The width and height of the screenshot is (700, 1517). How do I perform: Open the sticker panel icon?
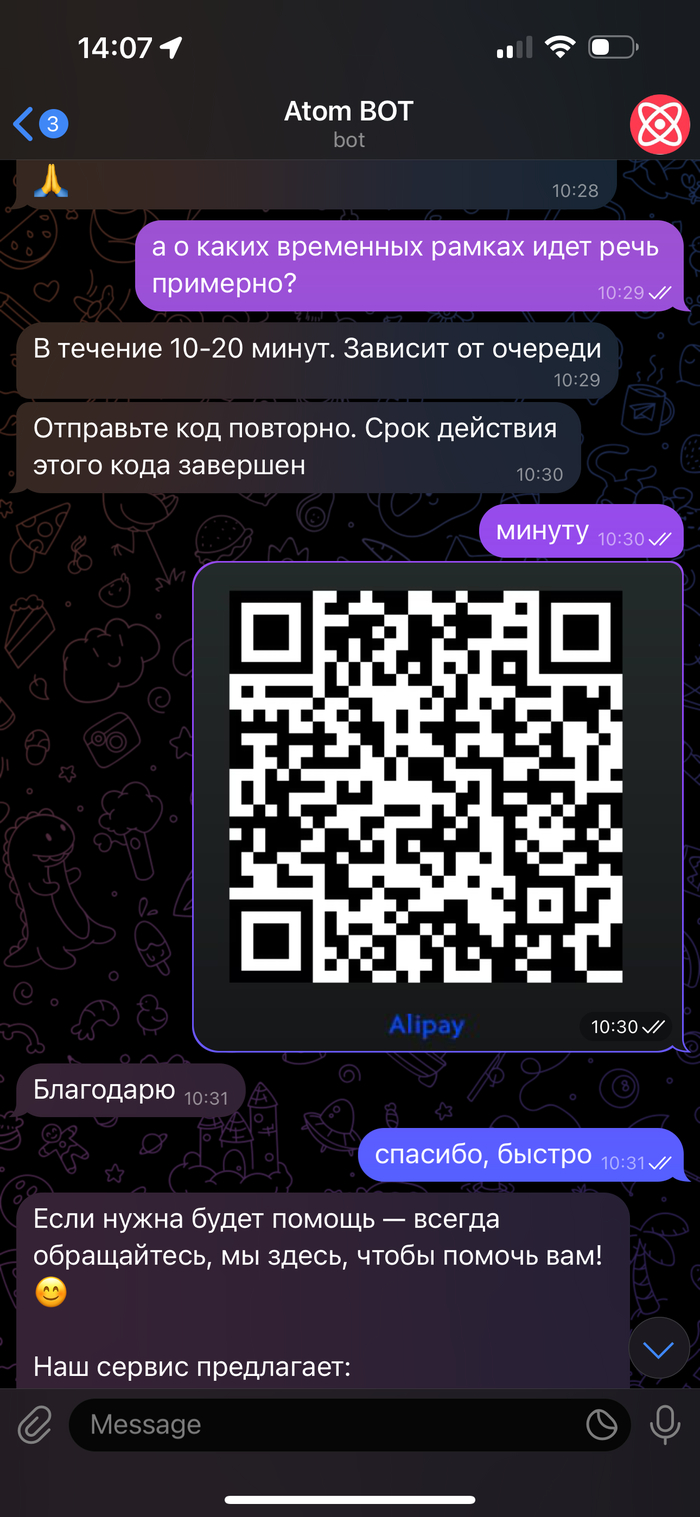[x=602, y=1424]
